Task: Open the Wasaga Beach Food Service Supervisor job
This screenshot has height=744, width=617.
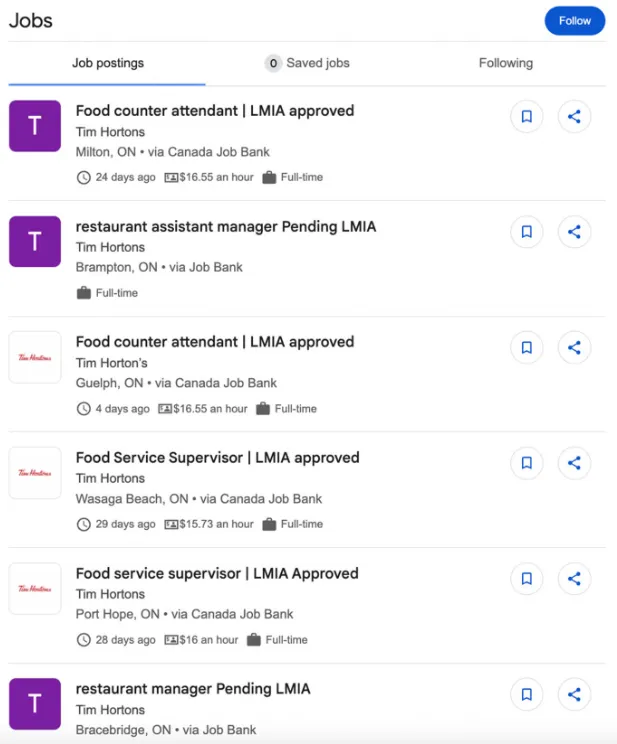Action: 217,458
